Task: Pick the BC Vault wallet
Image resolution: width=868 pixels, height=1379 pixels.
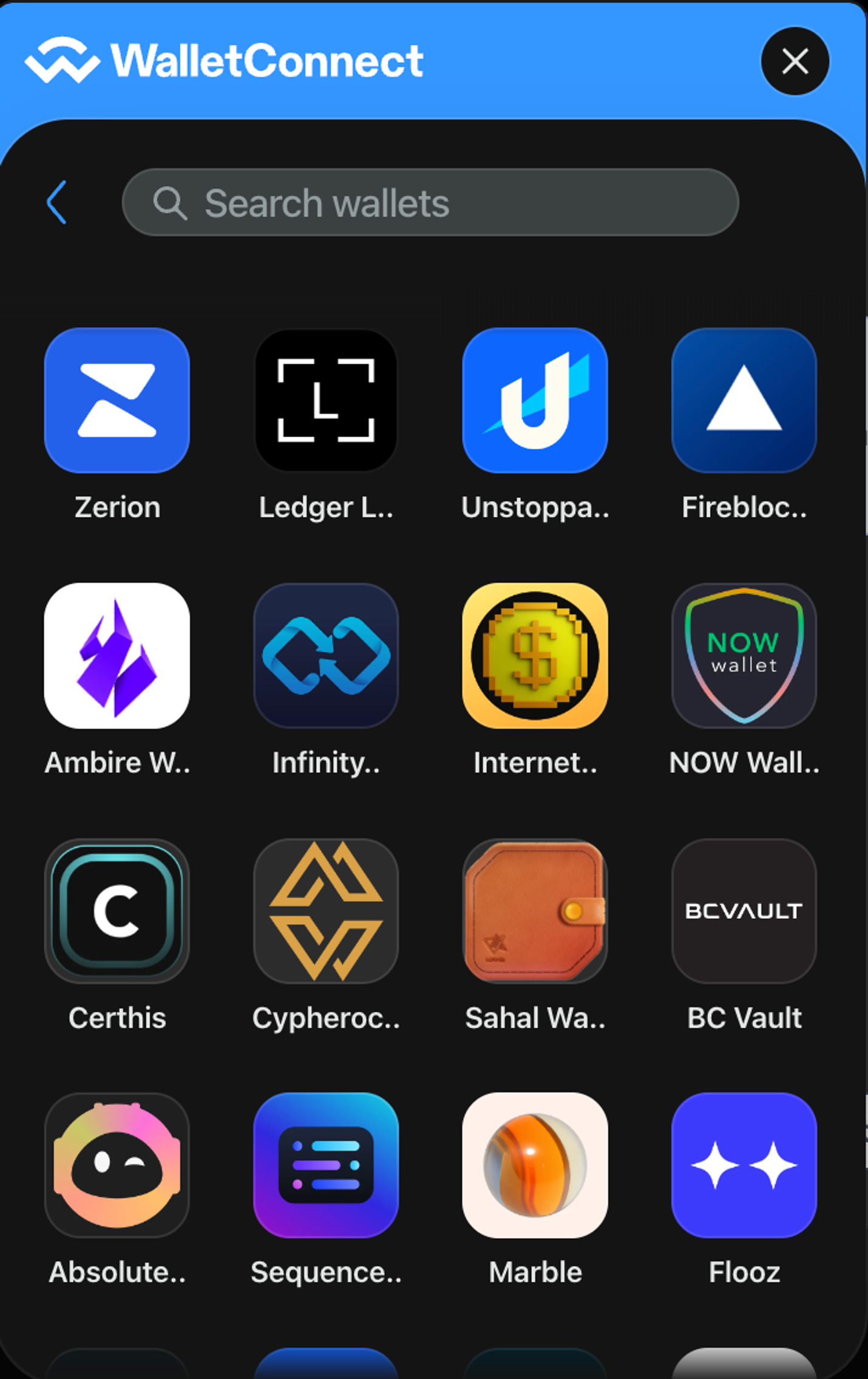Action: (744, 911)
